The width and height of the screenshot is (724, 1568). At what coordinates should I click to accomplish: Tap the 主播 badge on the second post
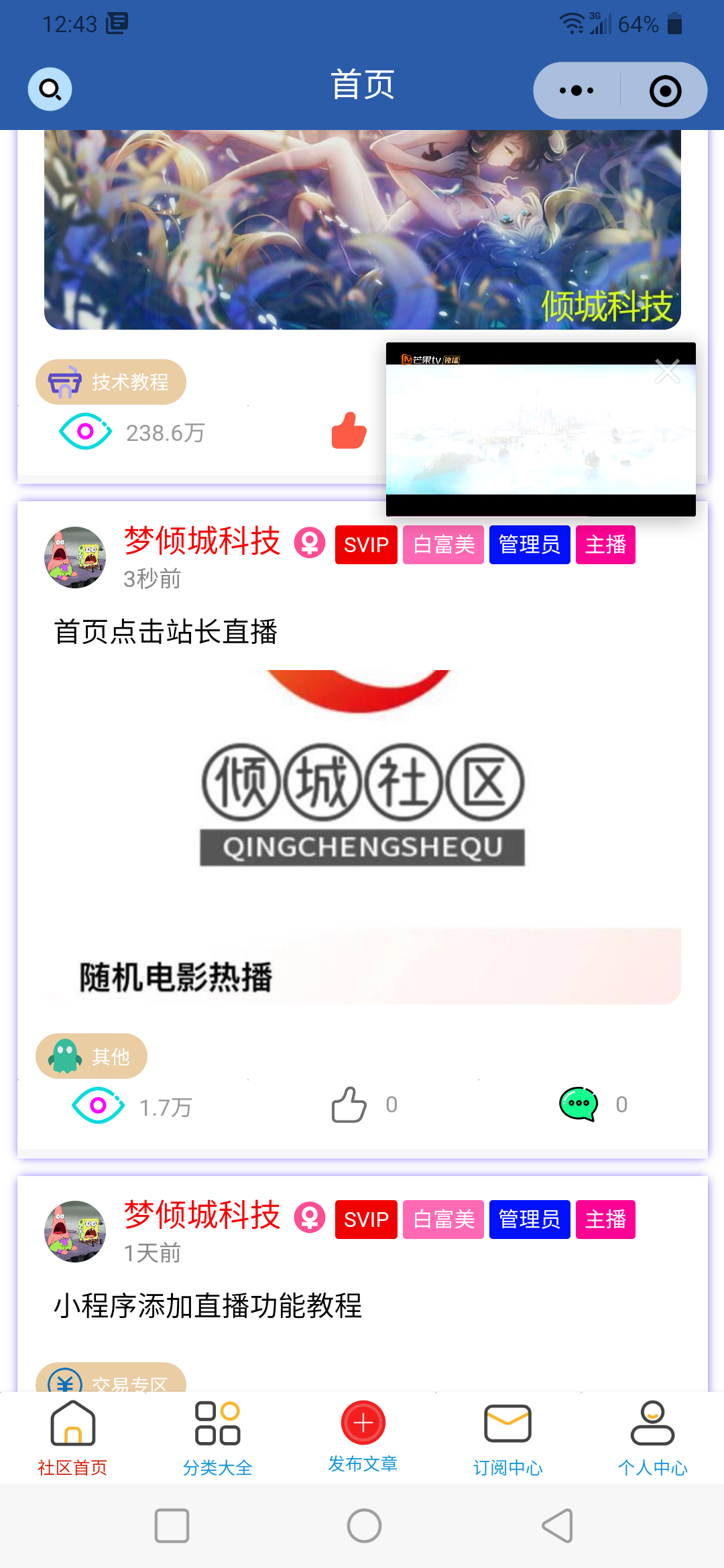(x=605, y=1220)
